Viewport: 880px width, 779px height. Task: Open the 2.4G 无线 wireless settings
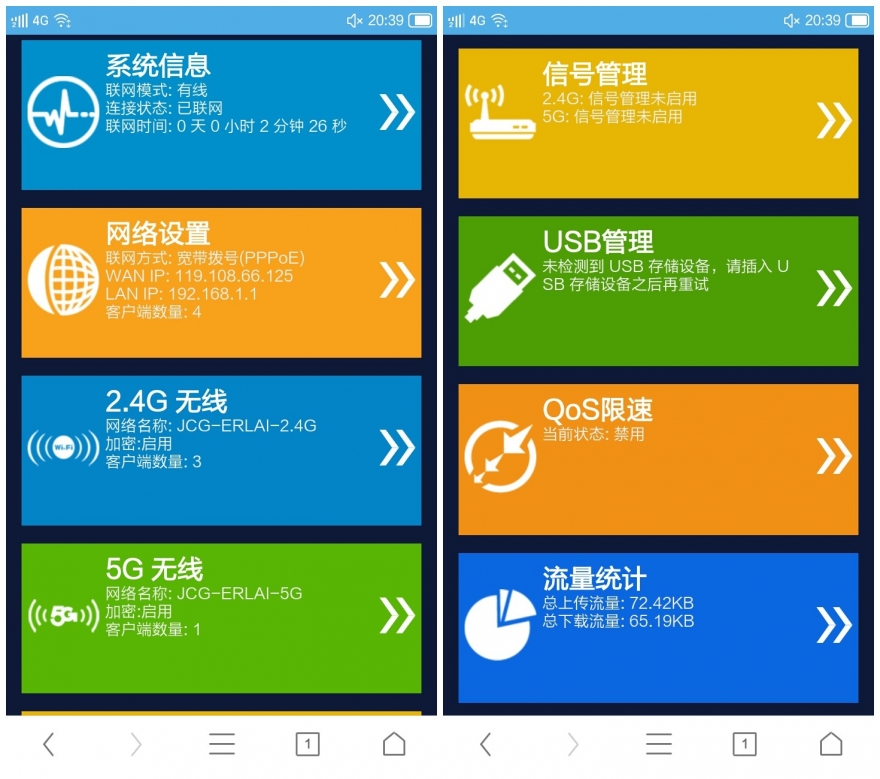[x=221, y=450]
